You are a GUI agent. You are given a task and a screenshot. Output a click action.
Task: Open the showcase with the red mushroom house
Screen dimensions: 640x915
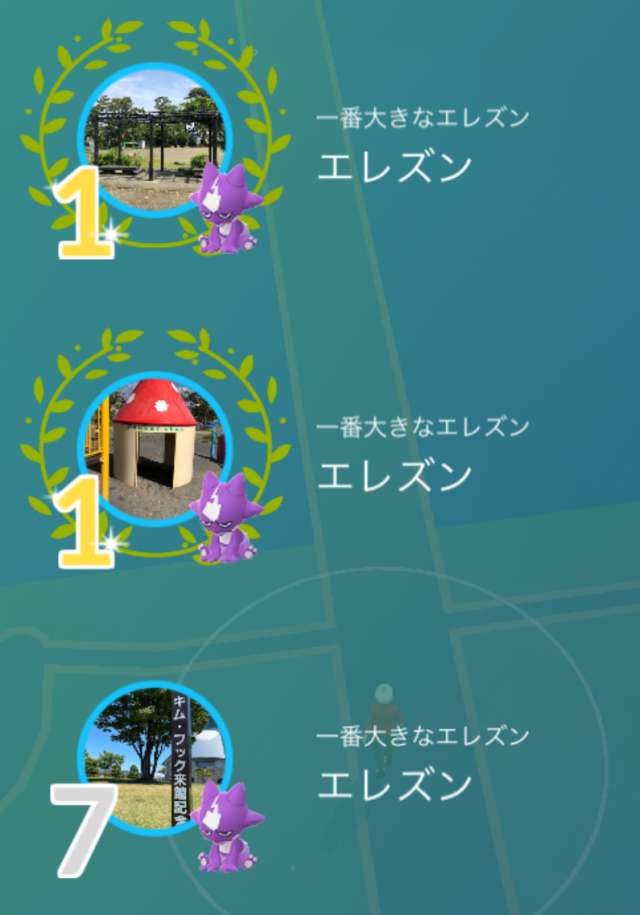coord(155,447)
